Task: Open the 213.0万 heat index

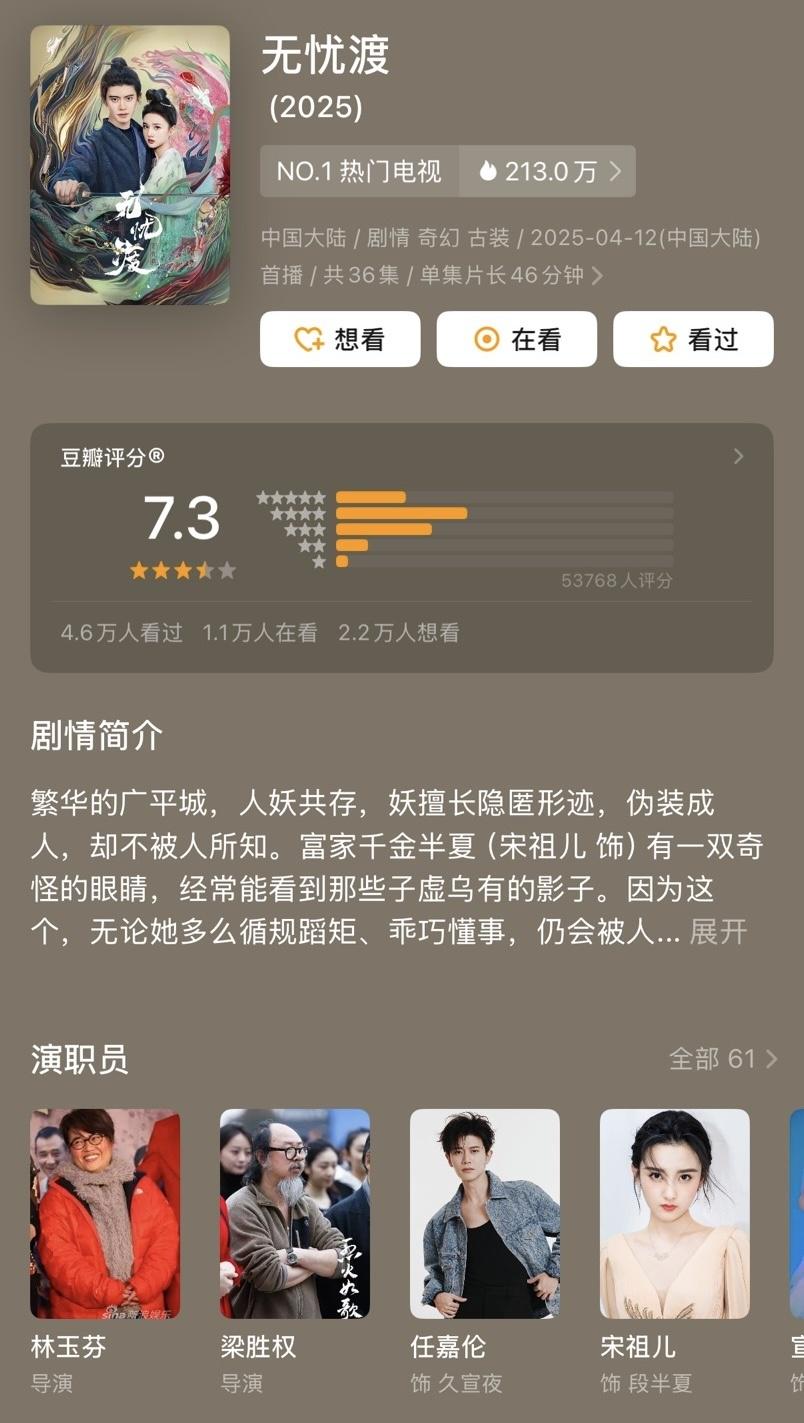Action: (x=548, y=172)
